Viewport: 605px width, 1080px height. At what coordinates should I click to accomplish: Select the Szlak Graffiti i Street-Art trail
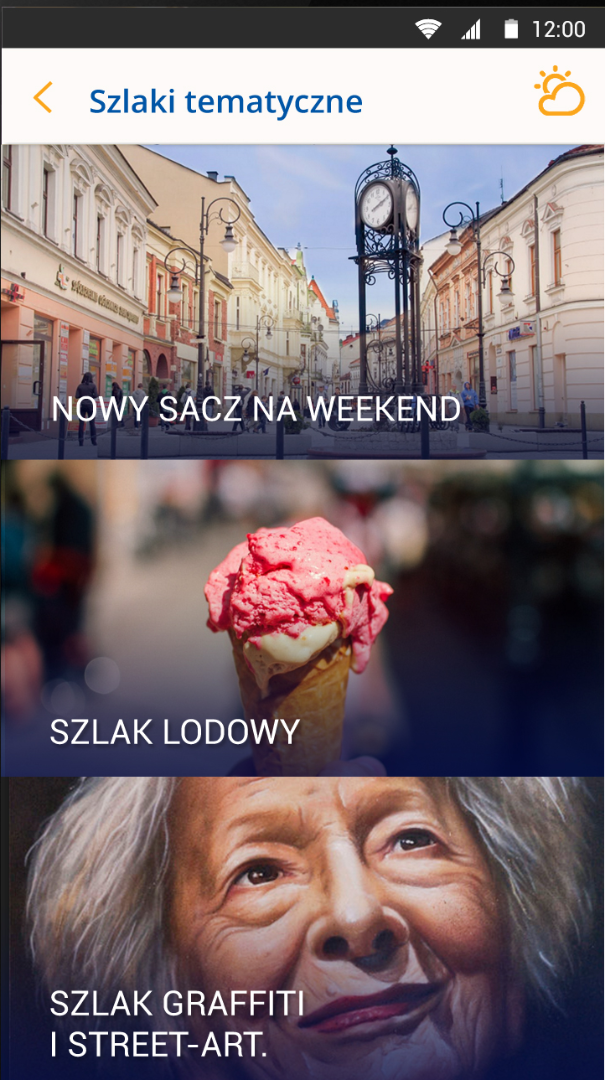(x=302, y=928)
